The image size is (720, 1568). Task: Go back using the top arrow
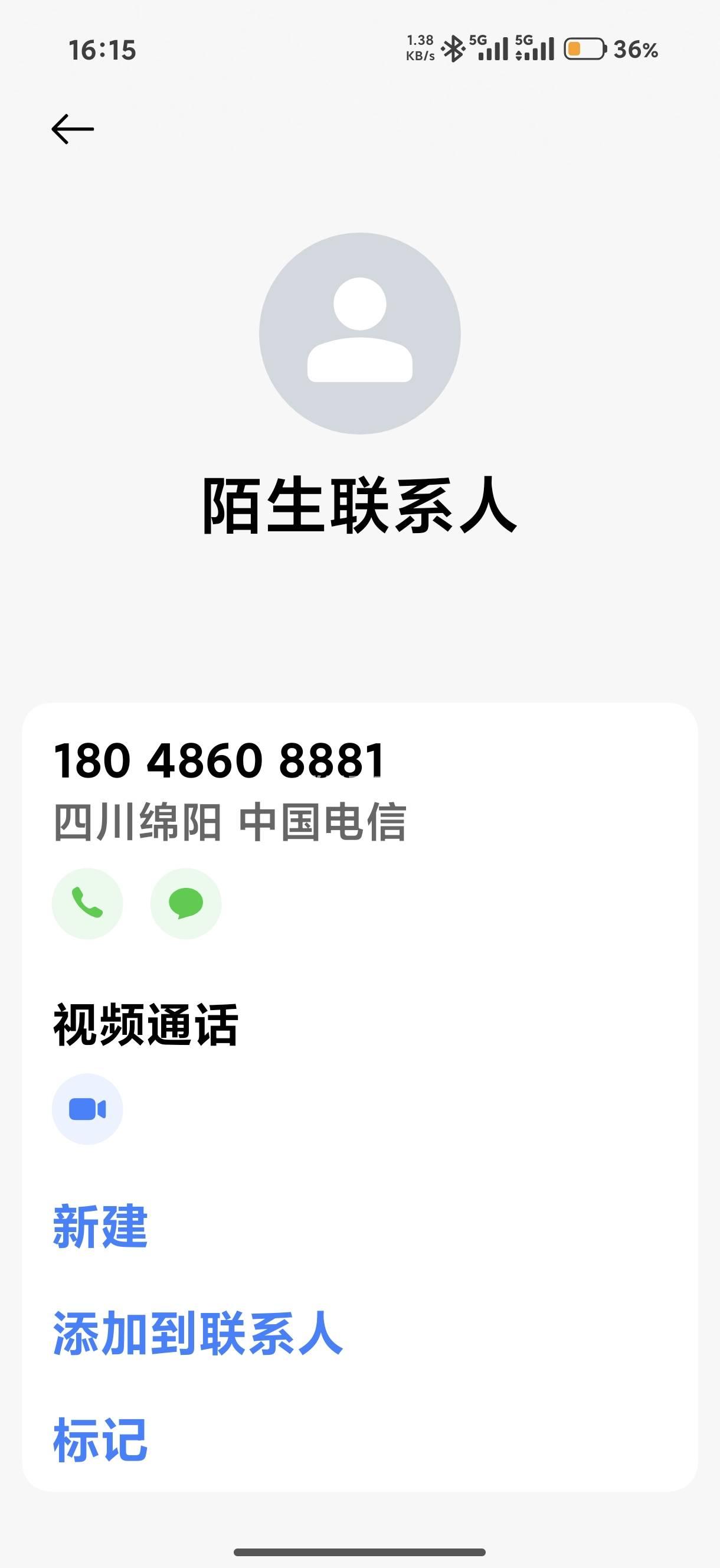pyautogui.click(x=73, y=129)
